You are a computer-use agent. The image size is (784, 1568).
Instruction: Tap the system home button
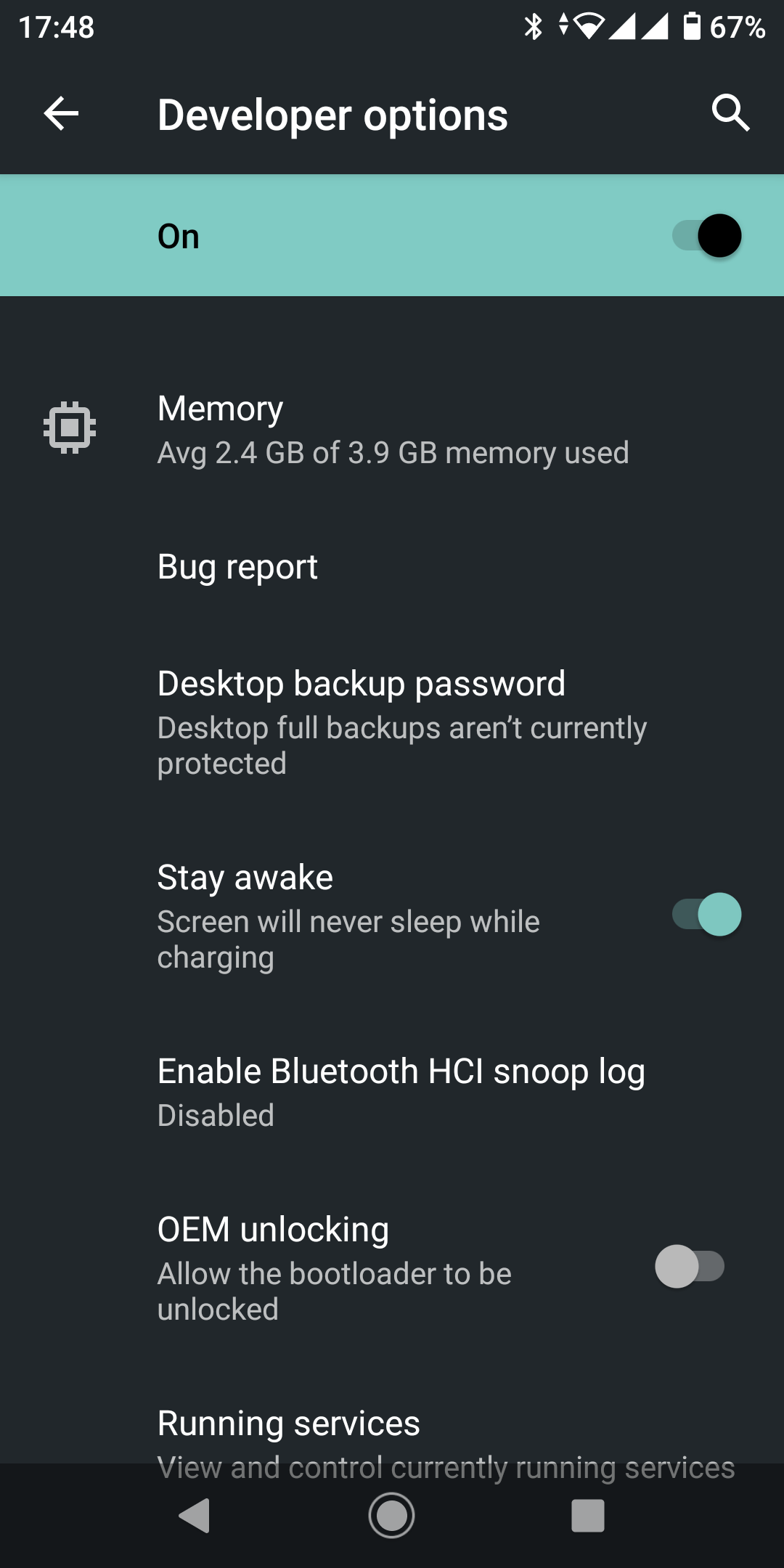click(x=391, y=1516)
